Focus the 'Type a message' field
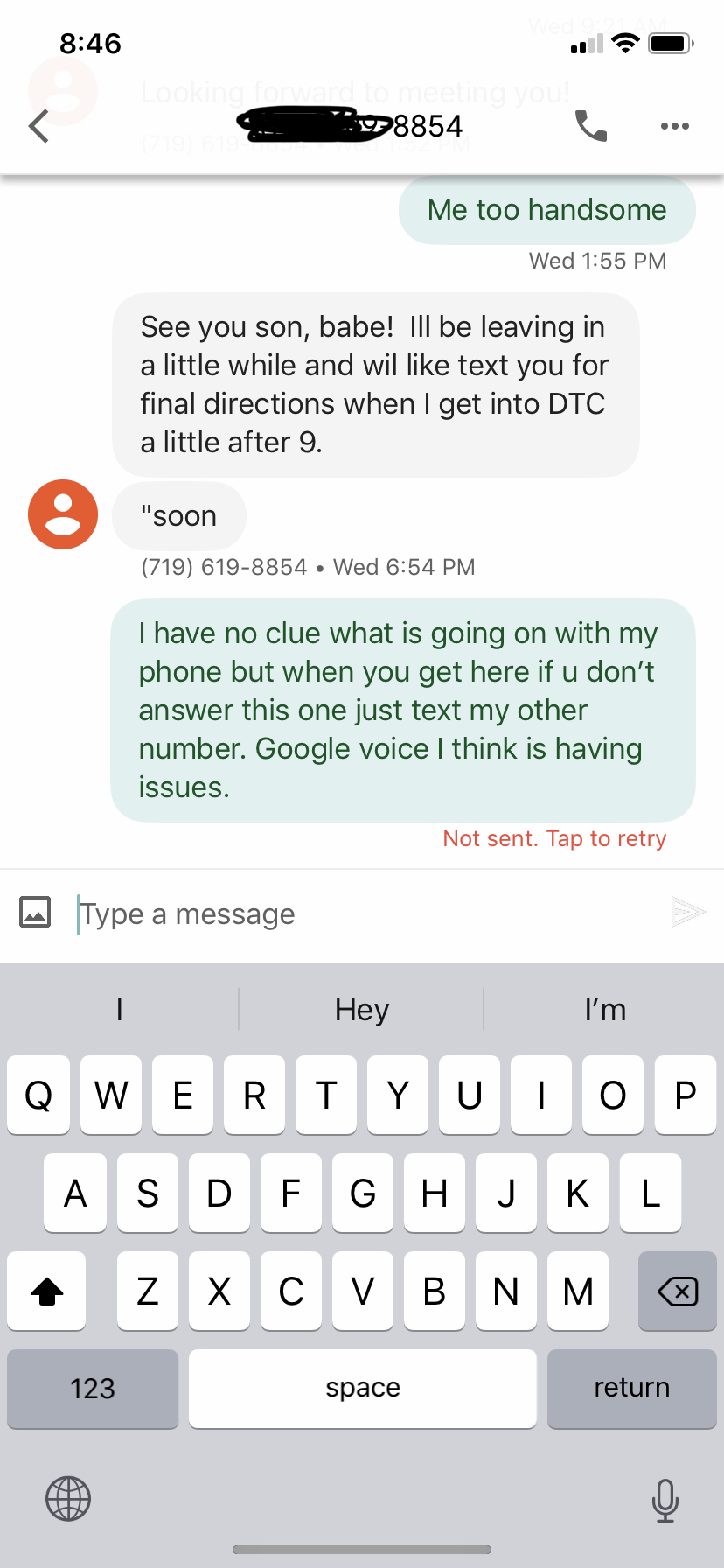The height and width of the screenshot is (1568, 724). point(350,913)
